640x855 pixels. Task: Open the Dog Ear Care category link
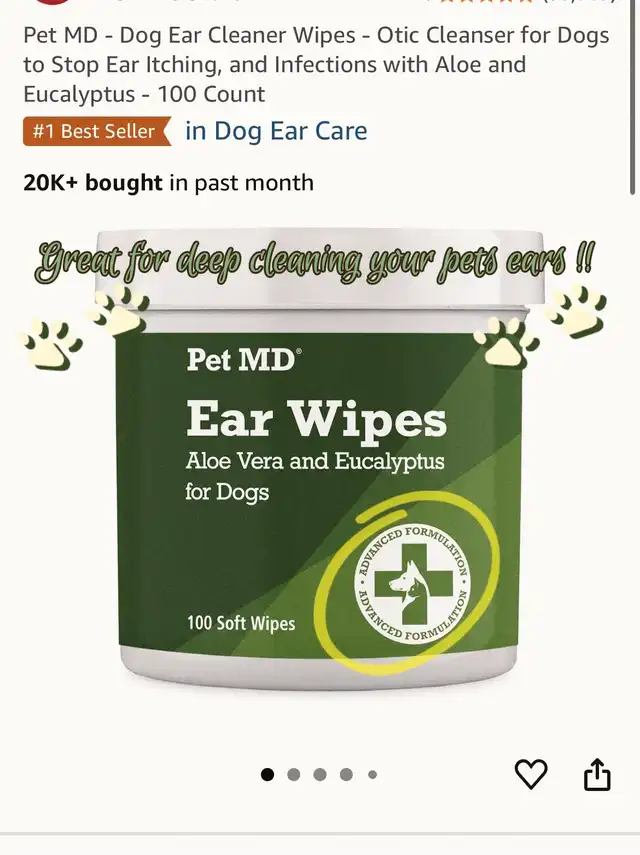click(x=276, y=131)
